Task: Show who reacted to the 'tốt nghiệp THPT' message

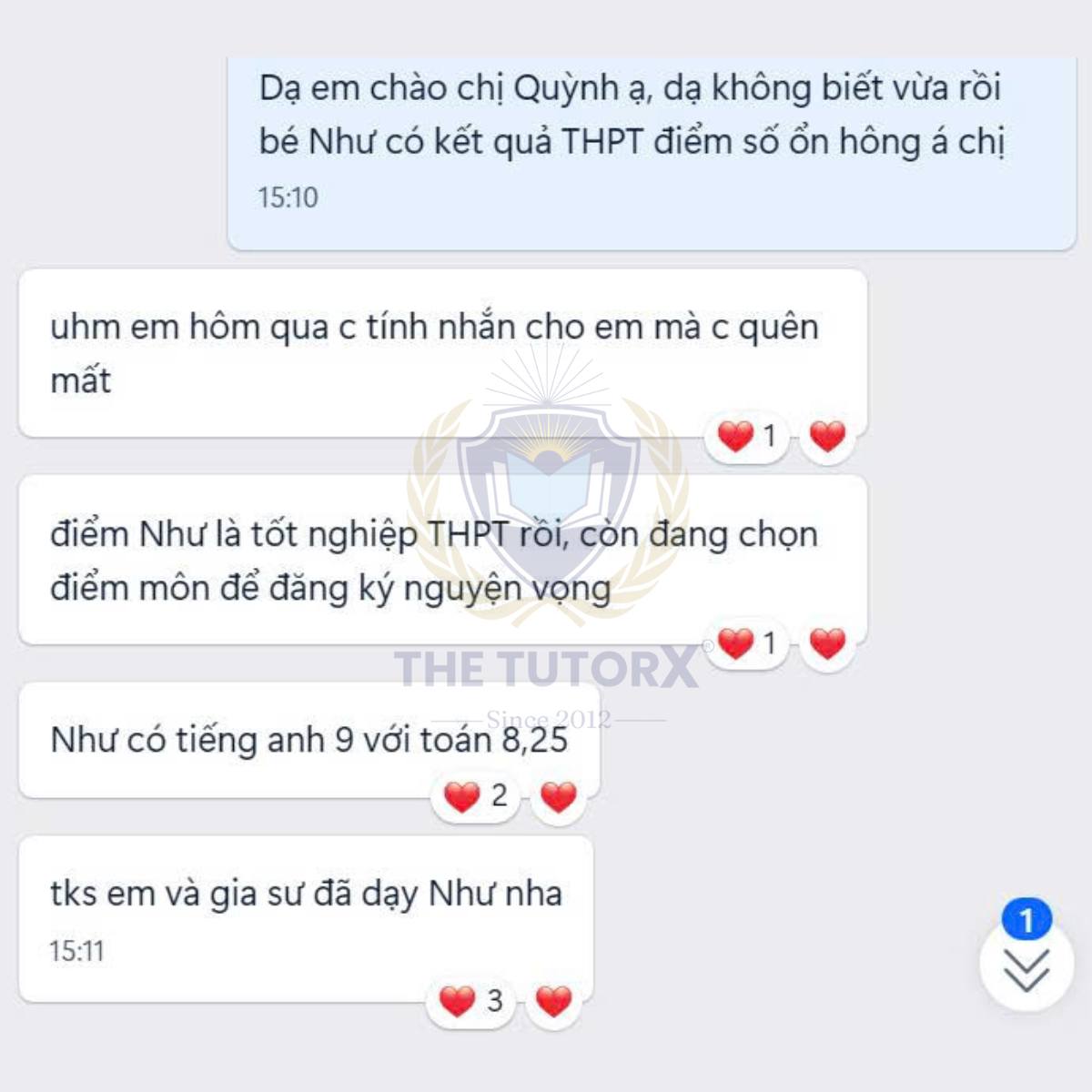Action: 747,644
